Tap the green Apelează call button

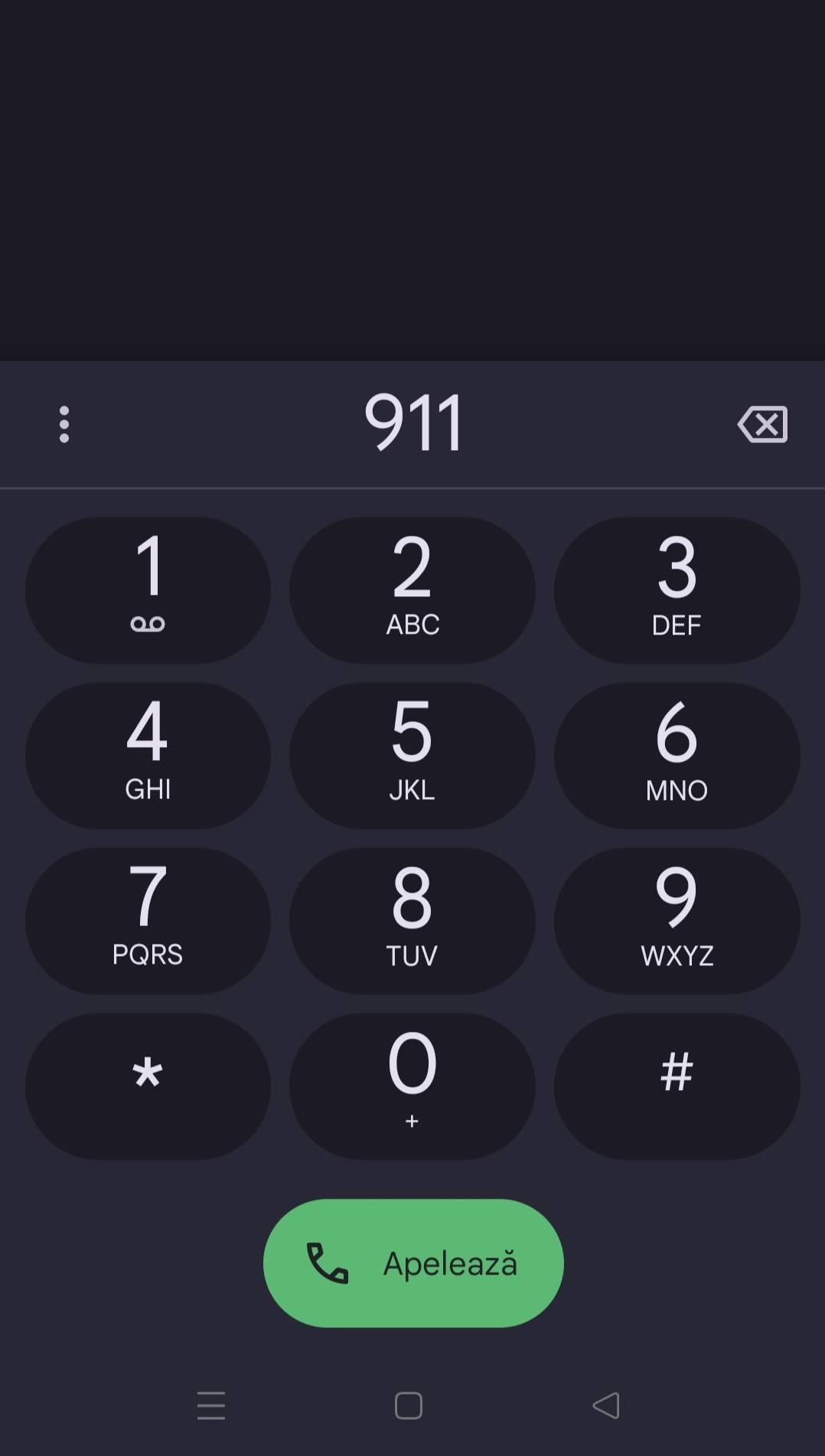(x=413, y=1263)
